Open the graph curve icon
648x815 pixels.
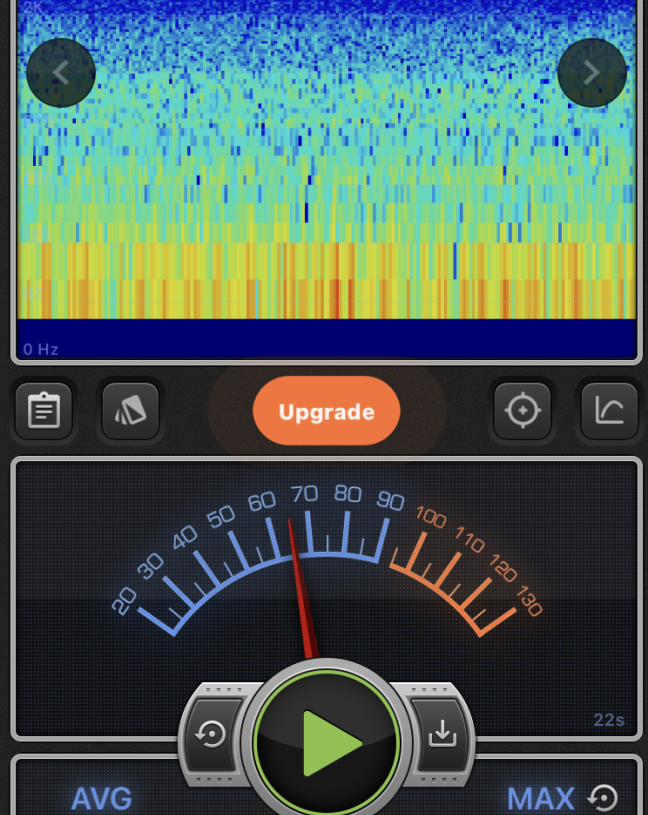click(x=609, y=411)
